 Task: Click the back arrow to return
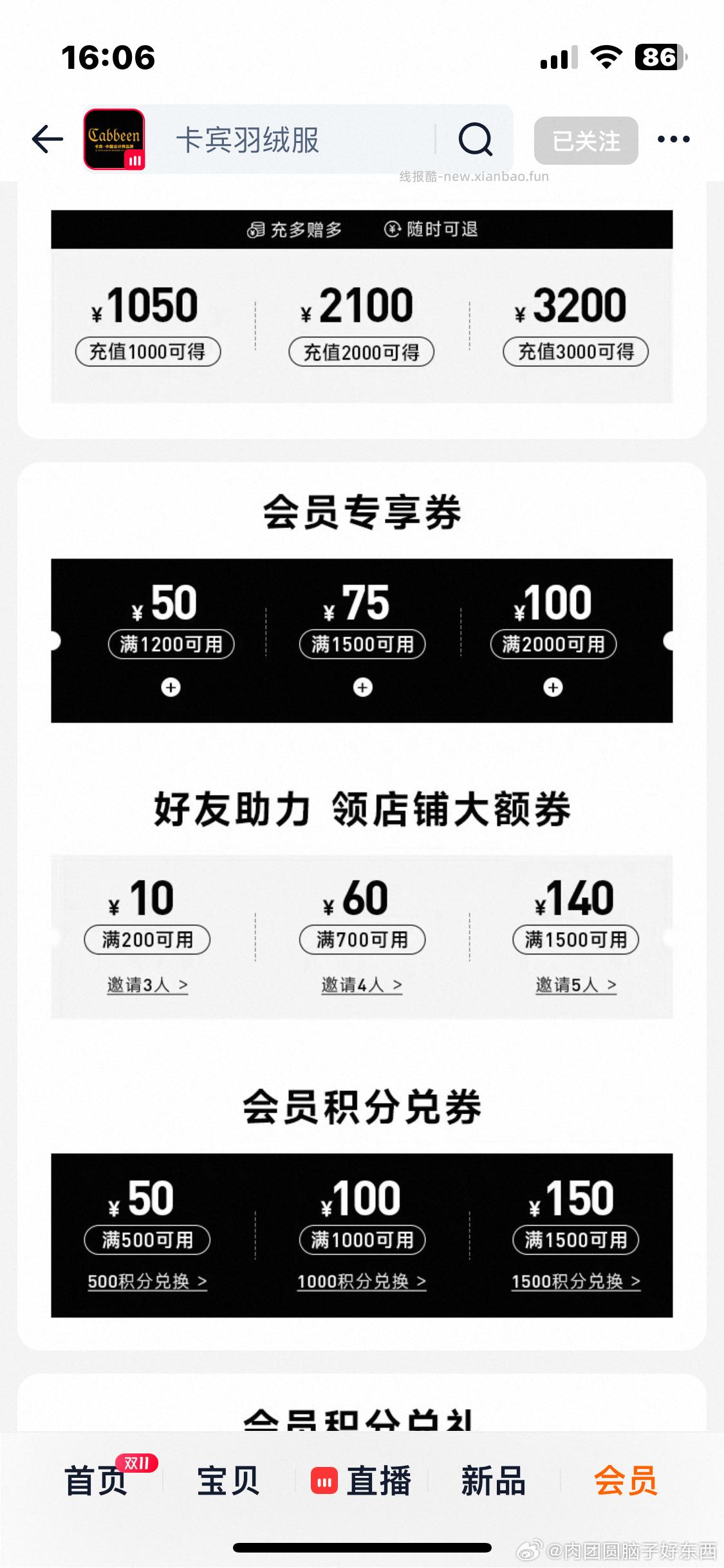coord(47,139)
